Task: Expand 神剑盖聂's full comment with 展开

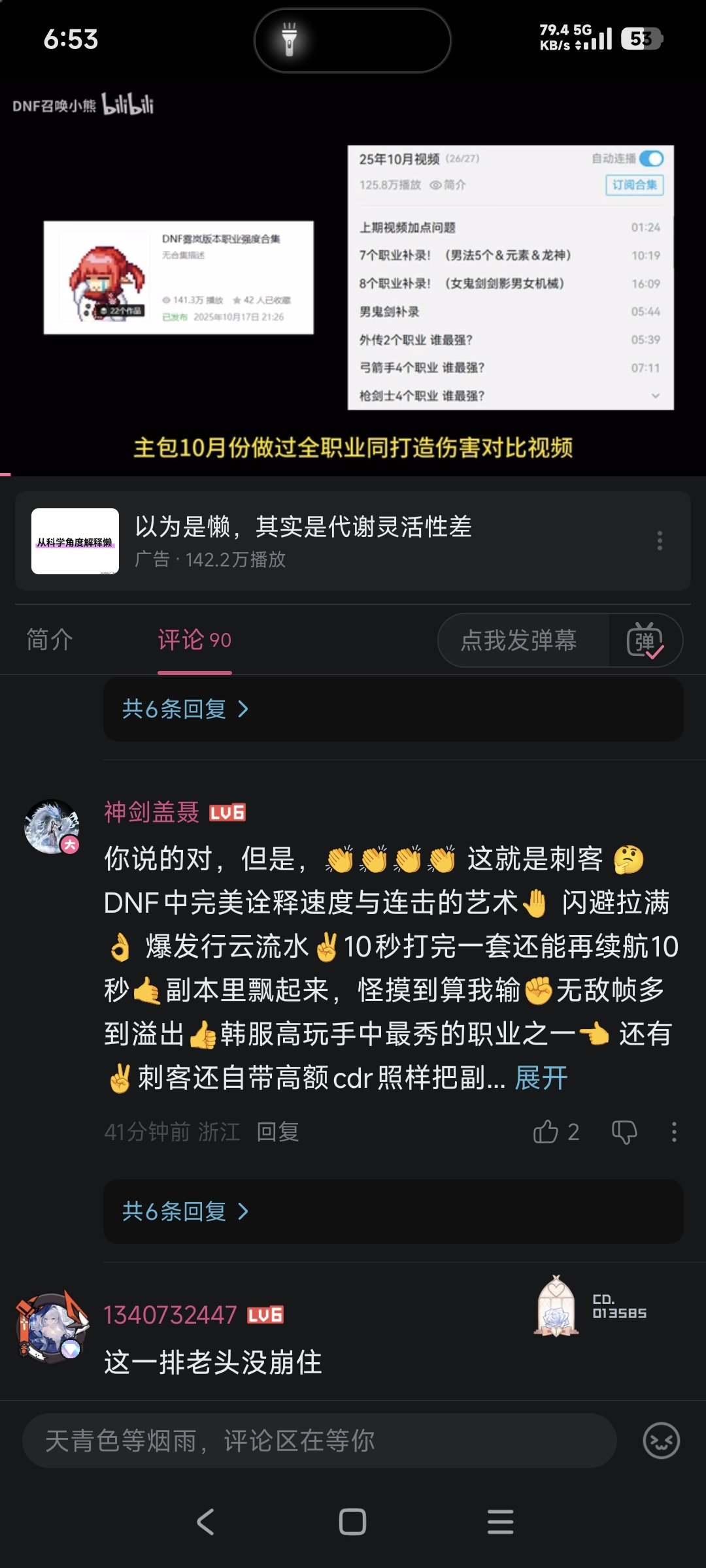Action: pyautogui.click(x=541, y=1078)
